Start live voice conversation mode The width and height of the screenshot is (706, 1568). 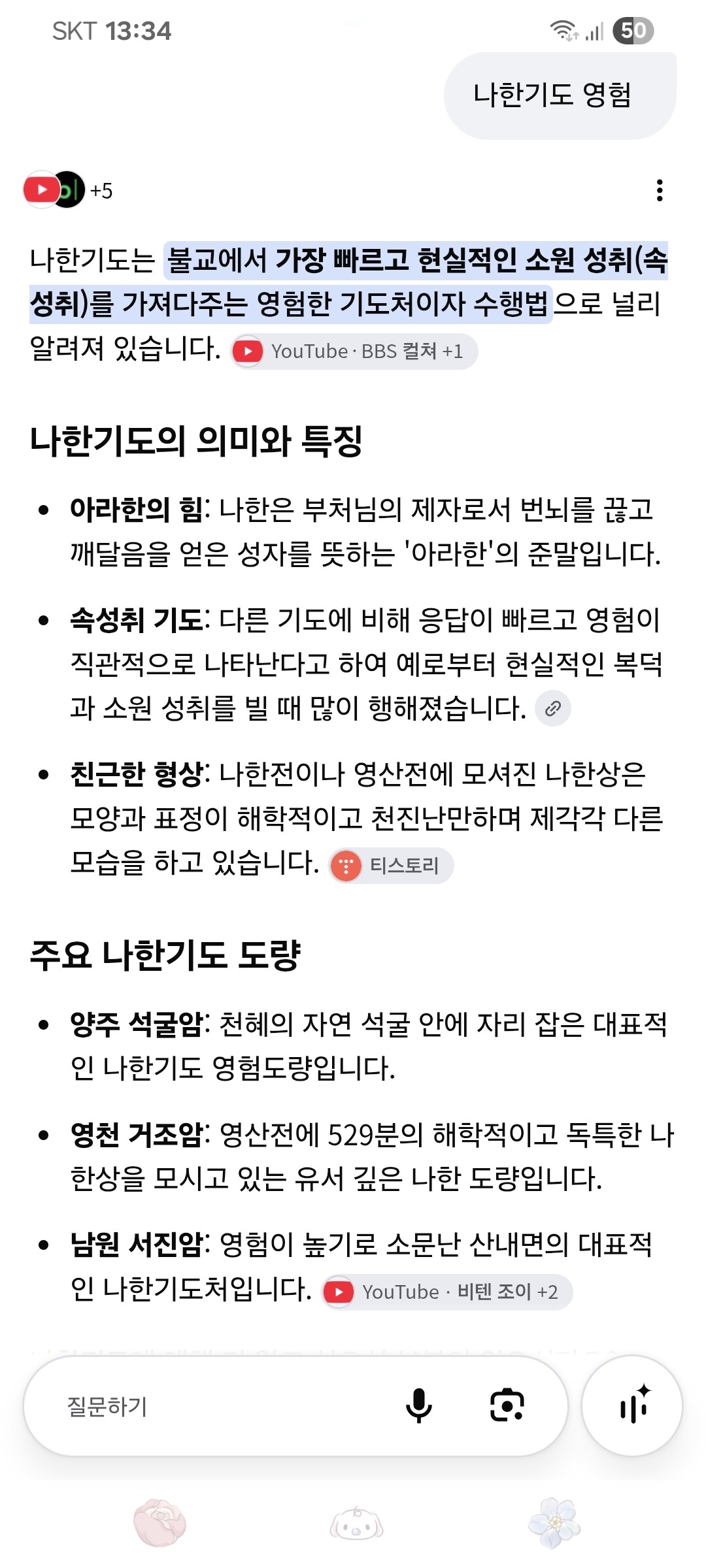[x=632, y=1406]
